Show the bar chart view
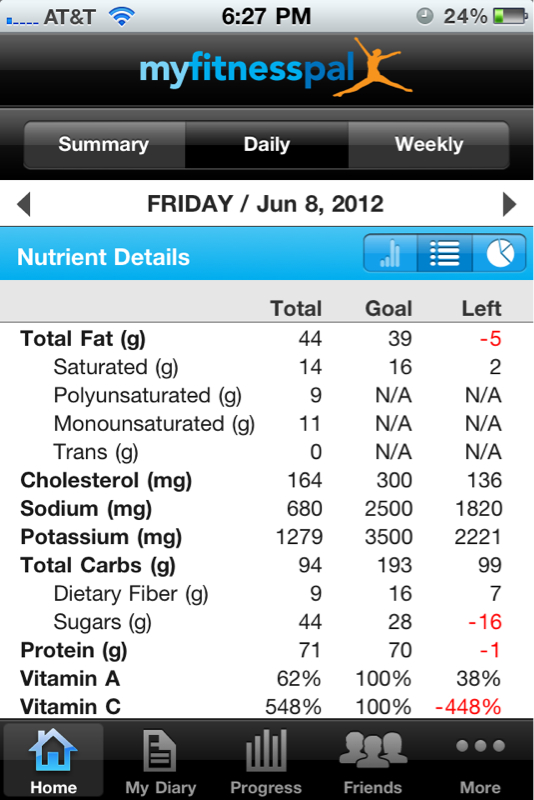 (x=390, y=254)
